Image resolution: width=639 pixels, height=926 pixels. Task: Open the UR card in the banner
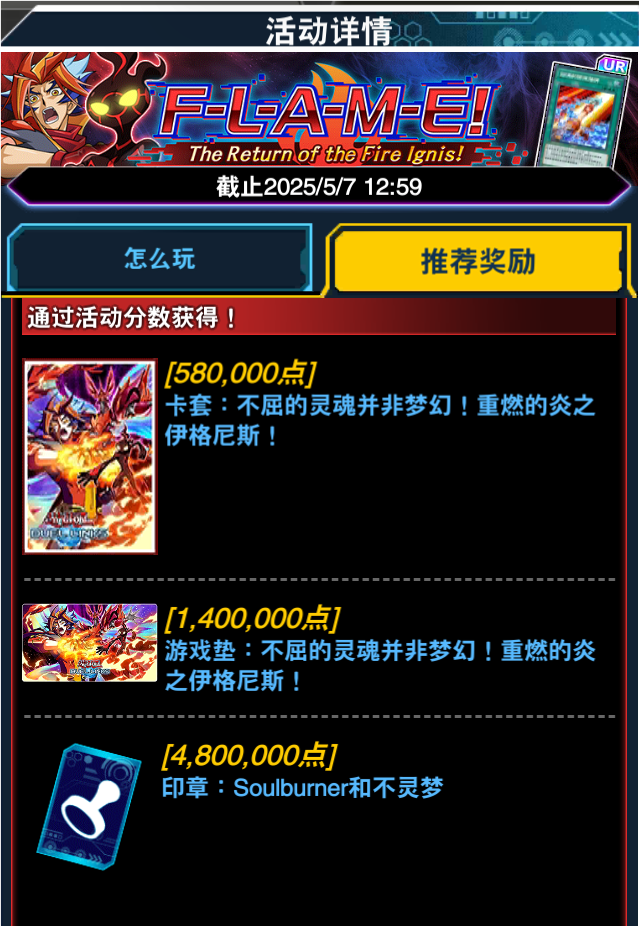(583, 113)
